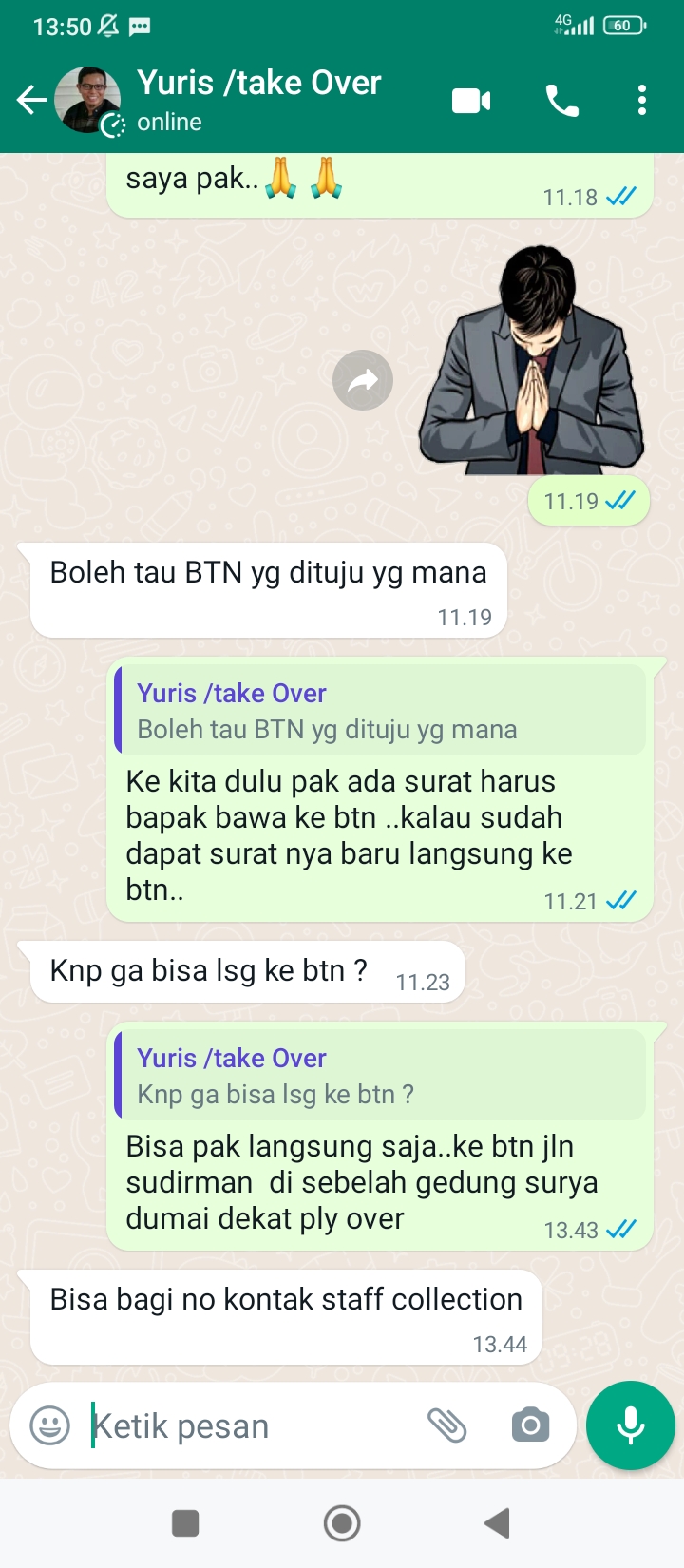684x1568 pixels.
Task: Jump to quoted message "Boleh tau BTN yg dituju"
Action: coord(380,711)
